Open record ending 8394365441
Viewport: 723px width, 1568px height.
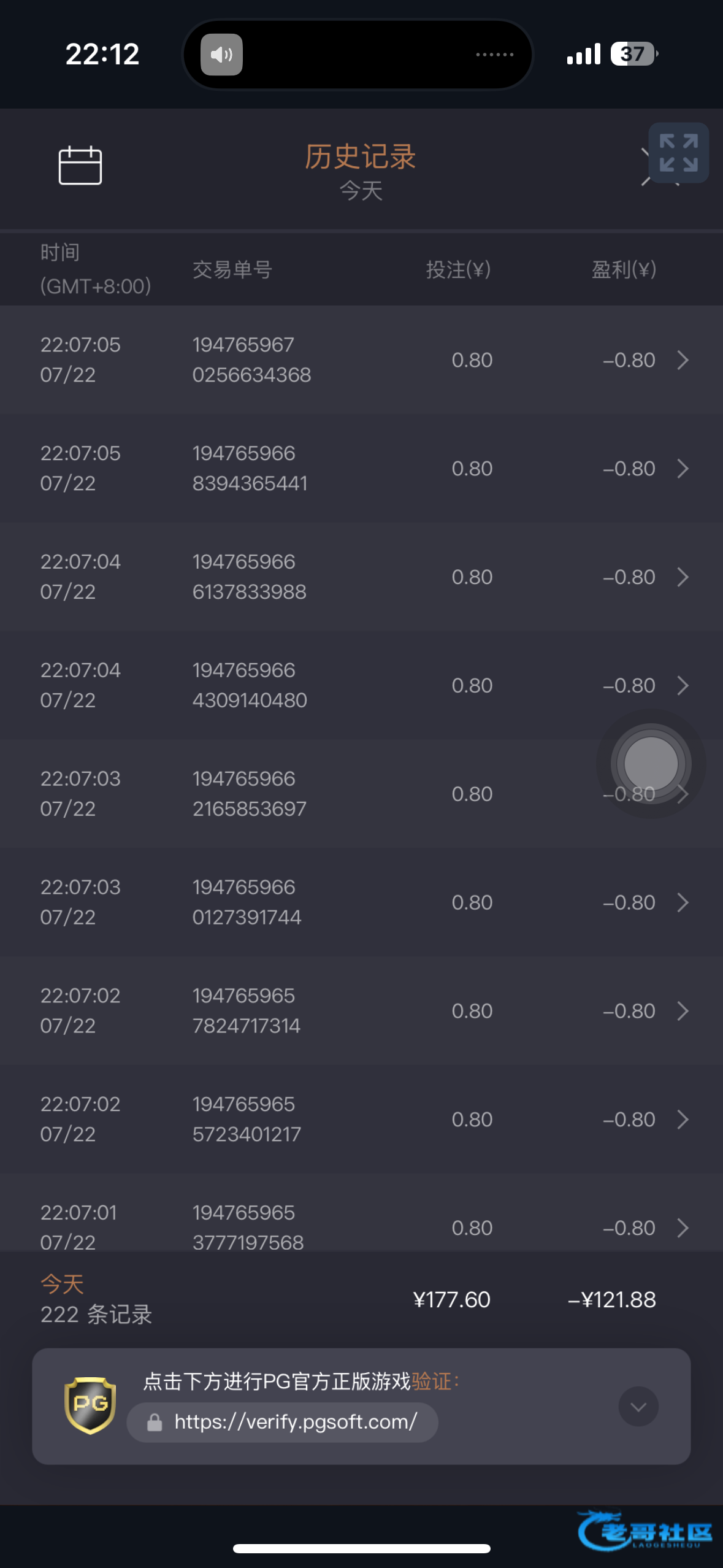(361, 468)
